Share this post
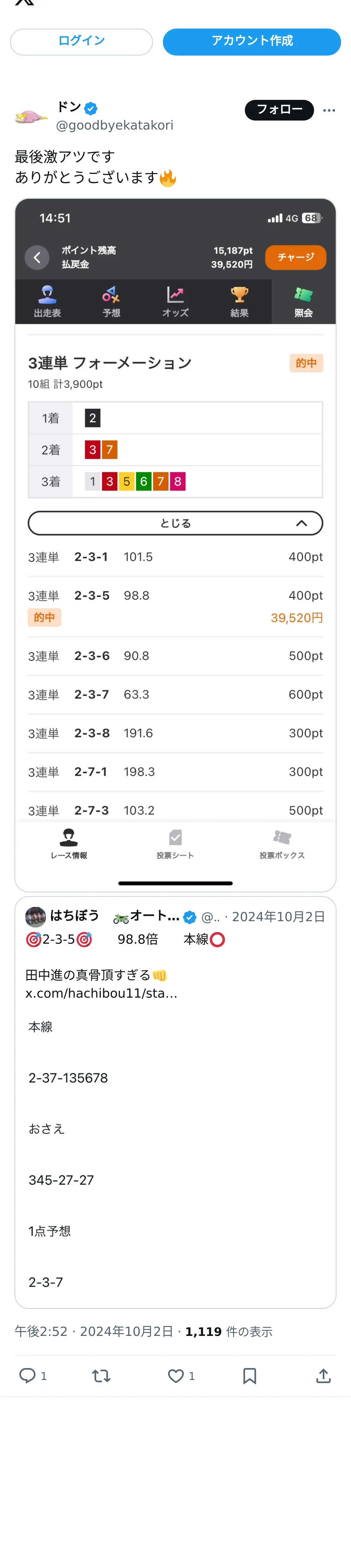 (x=324, y=1376)
